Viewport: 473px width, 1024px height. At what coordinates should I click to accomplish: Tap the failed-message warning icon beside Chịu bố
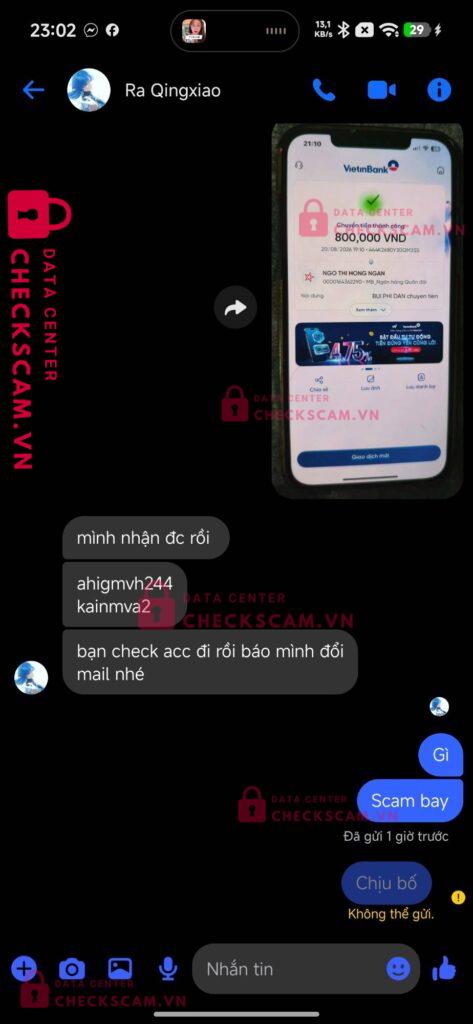(458, 897)
